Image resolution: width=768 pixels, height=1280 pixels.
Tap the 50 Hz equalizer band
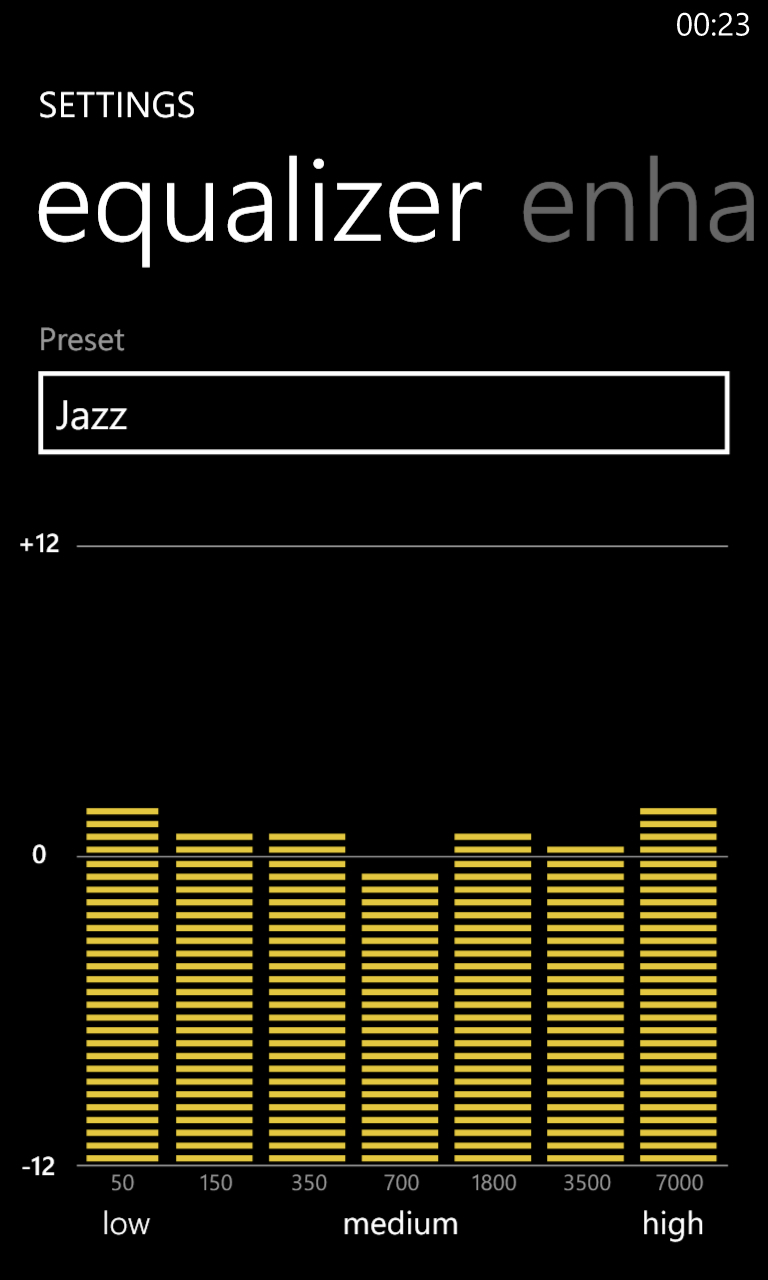(x=122, y=985)
